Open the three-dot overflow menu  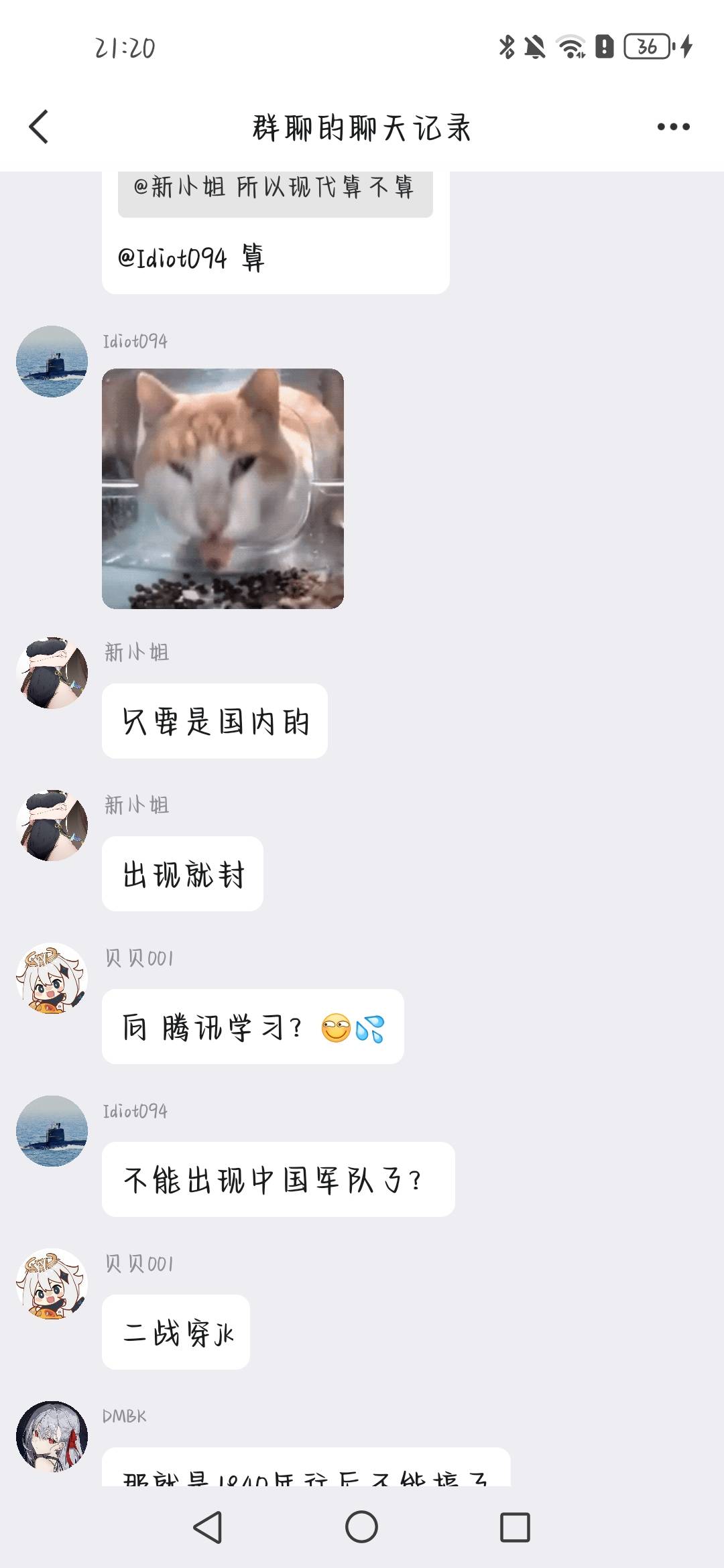pos(673,127)
